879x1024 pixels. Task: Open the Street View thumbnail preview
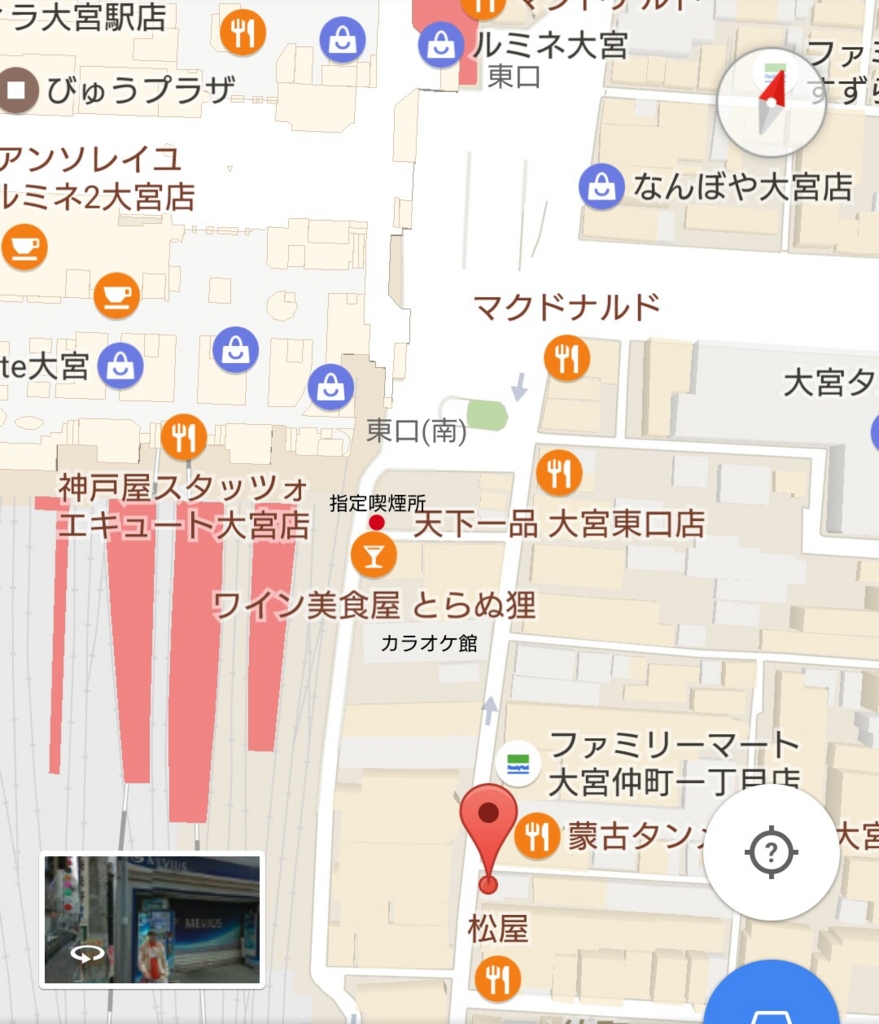point(152,920)
